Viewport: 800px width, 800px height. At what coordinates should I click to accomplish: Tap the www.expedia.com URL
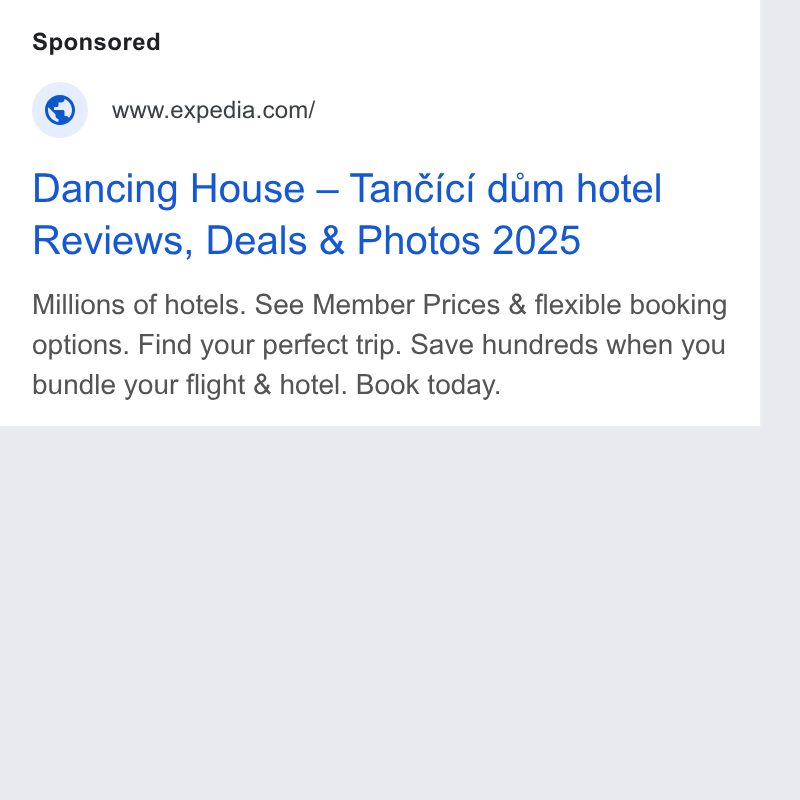coord(213,110)
